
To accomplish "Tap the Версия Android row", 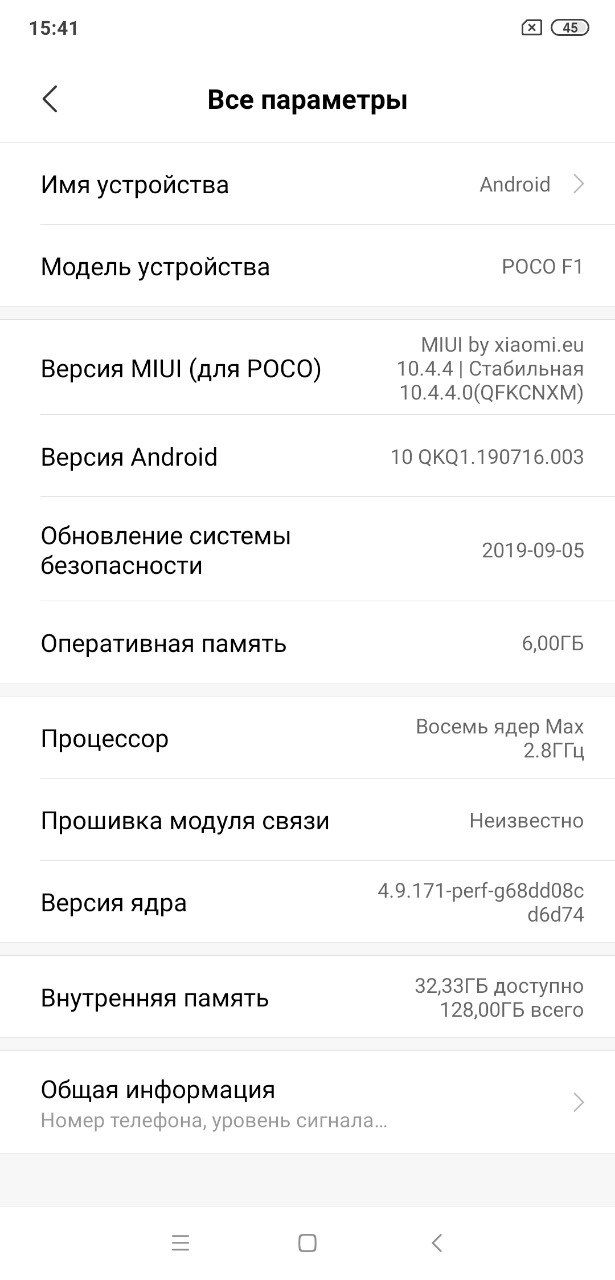I will coord(307,457).
